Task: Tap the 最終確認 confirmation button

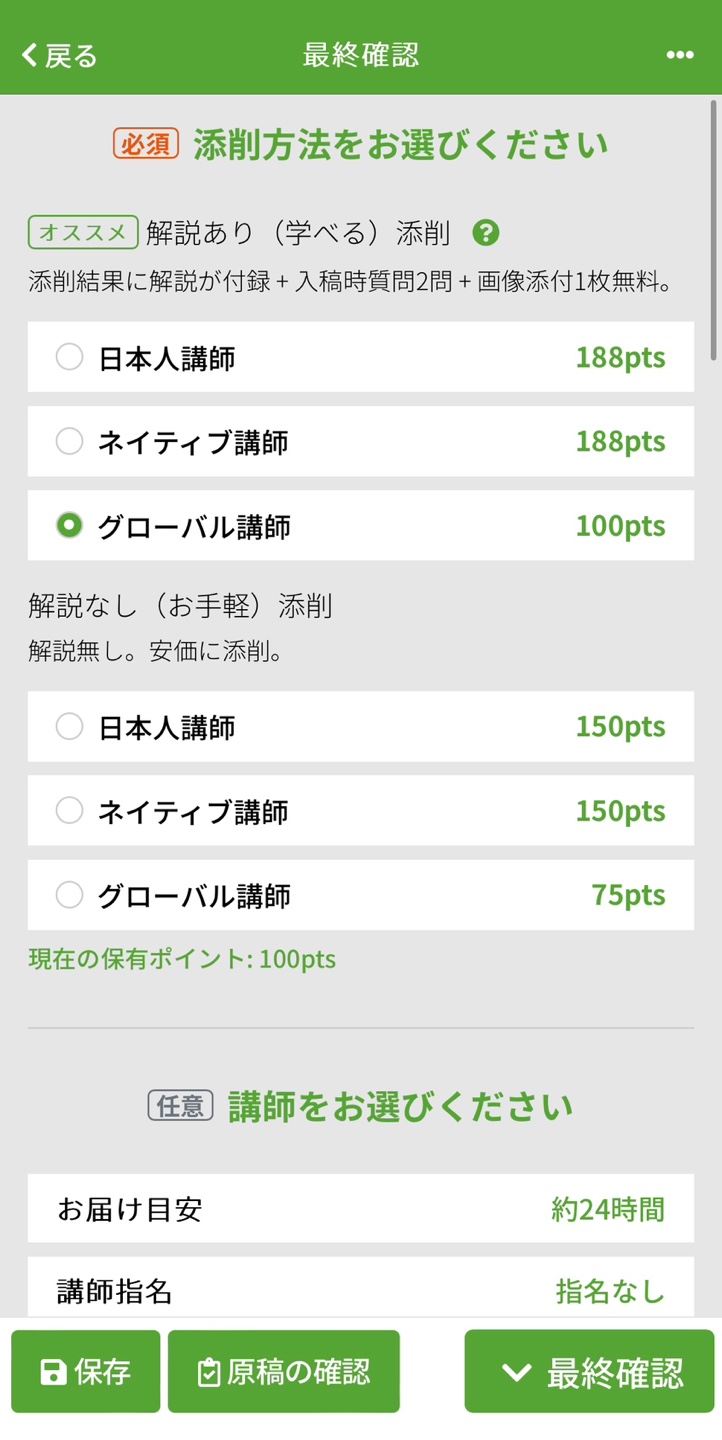Action: [589, 1371]
